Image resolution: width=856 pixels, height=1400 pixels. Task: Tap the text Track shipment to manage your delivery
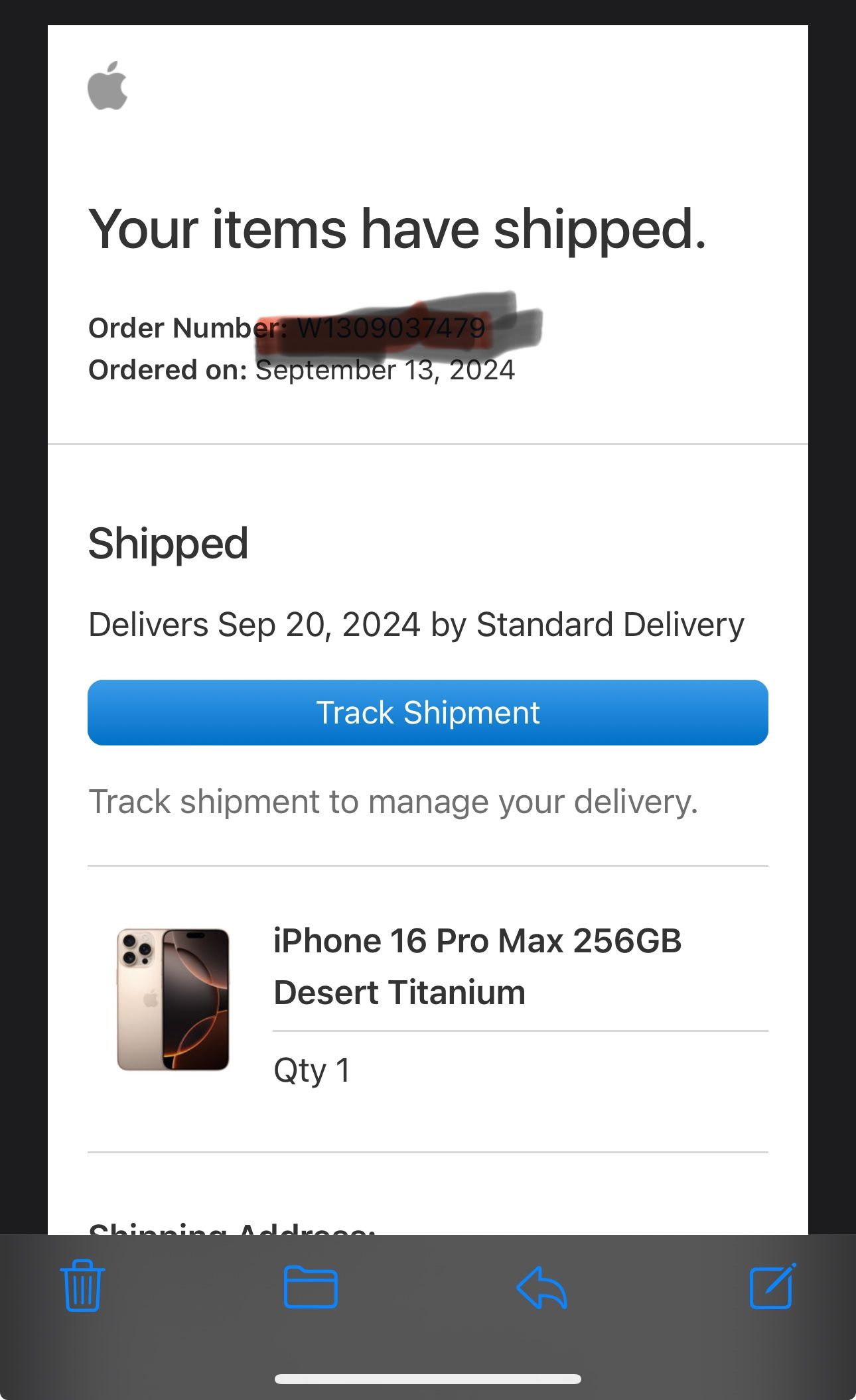pos(394,801)
